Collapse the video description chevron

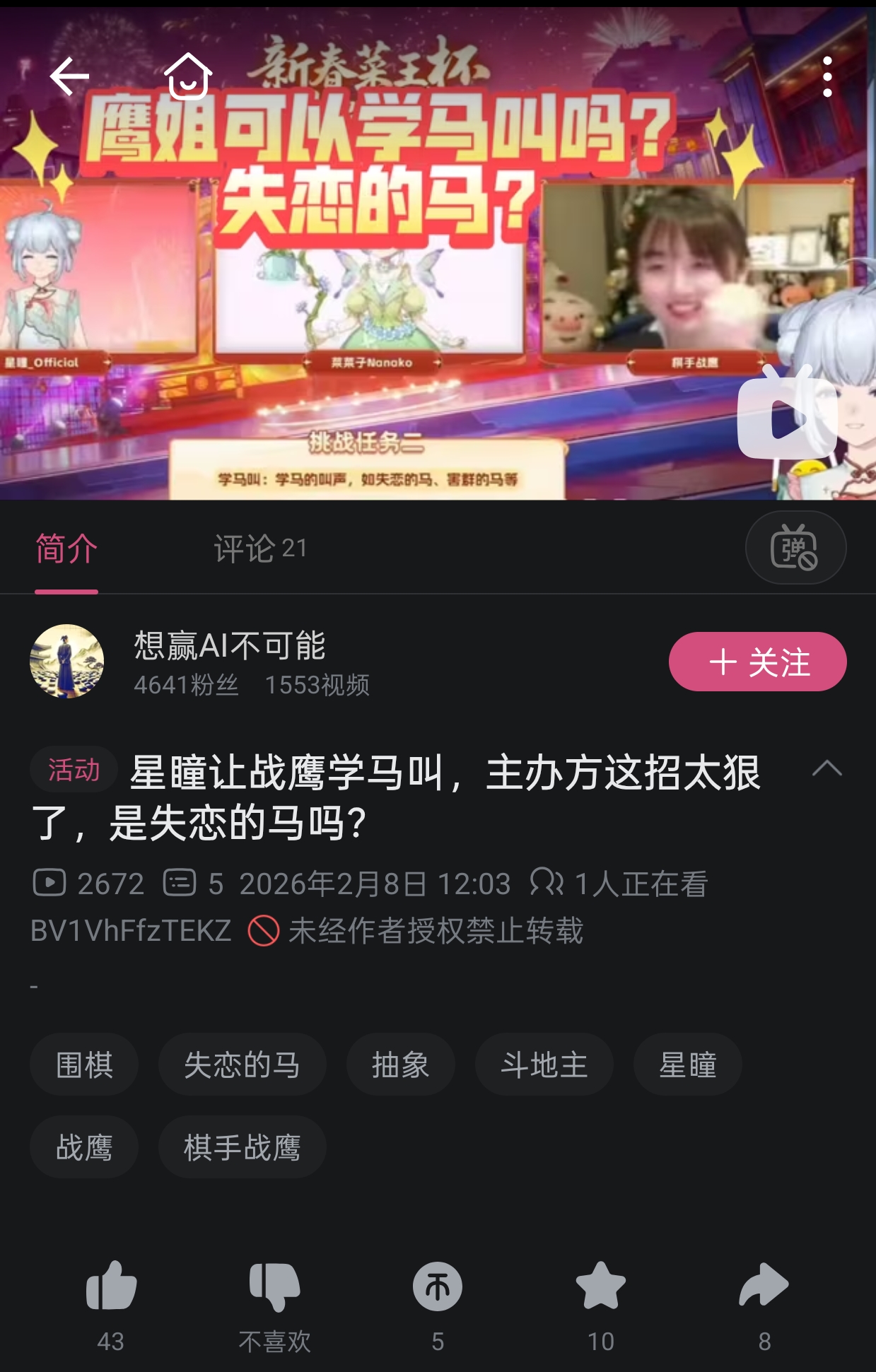coord(827,768)
